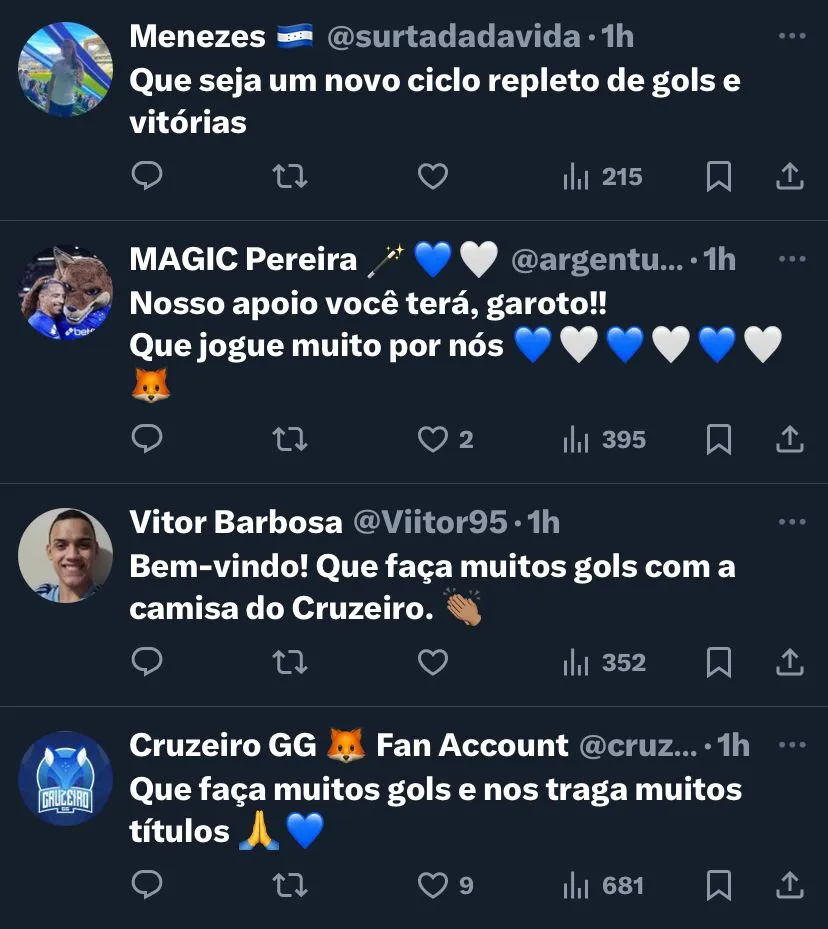This screenshot has height=929, width=828.
Task: Open MAGIC Pereira's profile picture
Action: pos(66,292)
